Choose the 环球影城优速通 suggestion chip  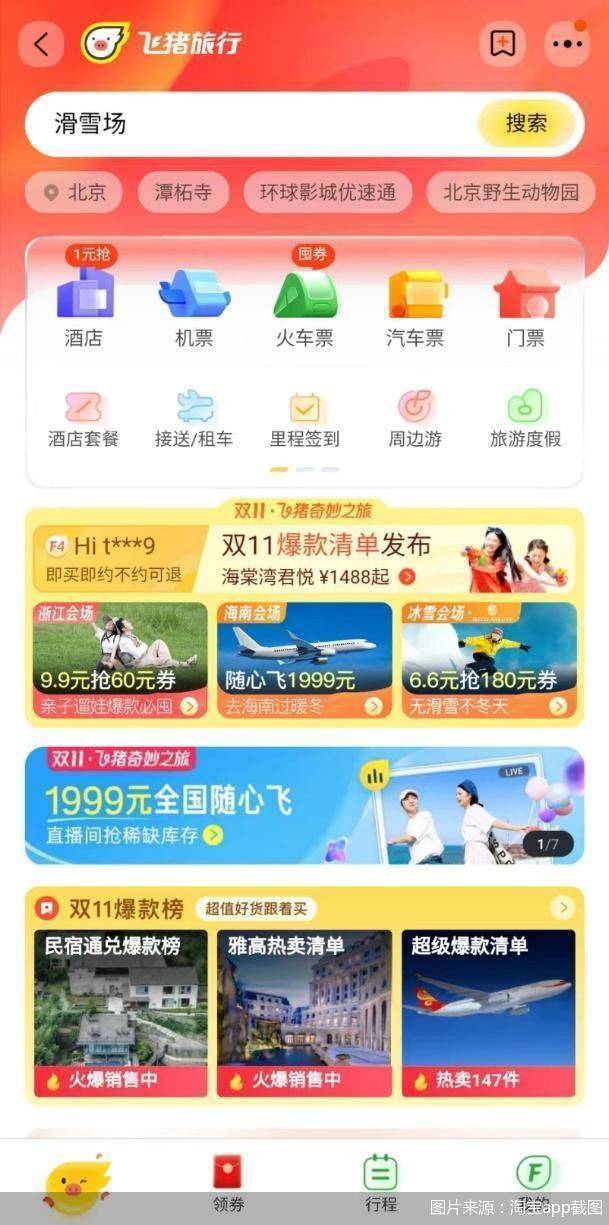tap(328, 192)
